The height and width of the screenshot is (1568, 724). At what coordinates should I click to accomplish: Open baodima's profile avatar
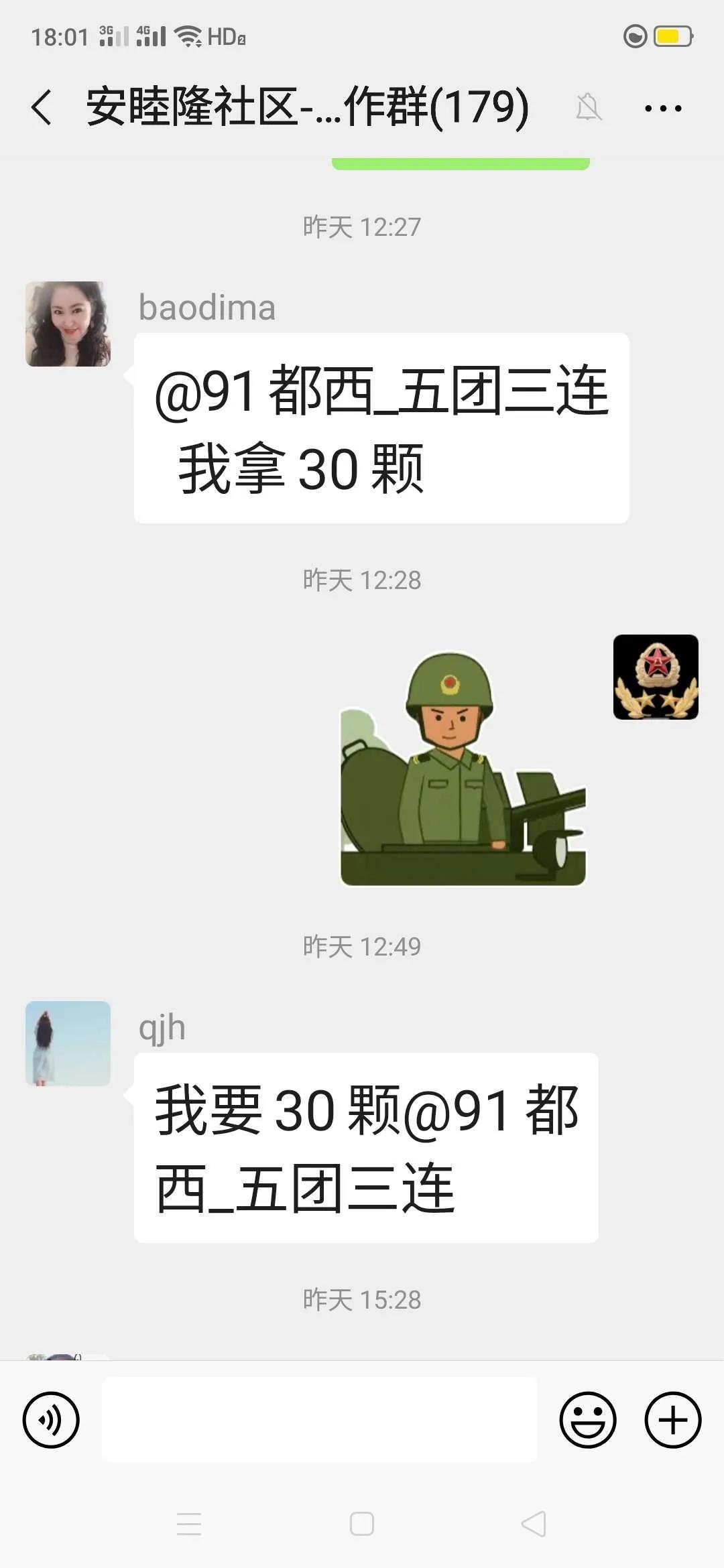point(68,324)
